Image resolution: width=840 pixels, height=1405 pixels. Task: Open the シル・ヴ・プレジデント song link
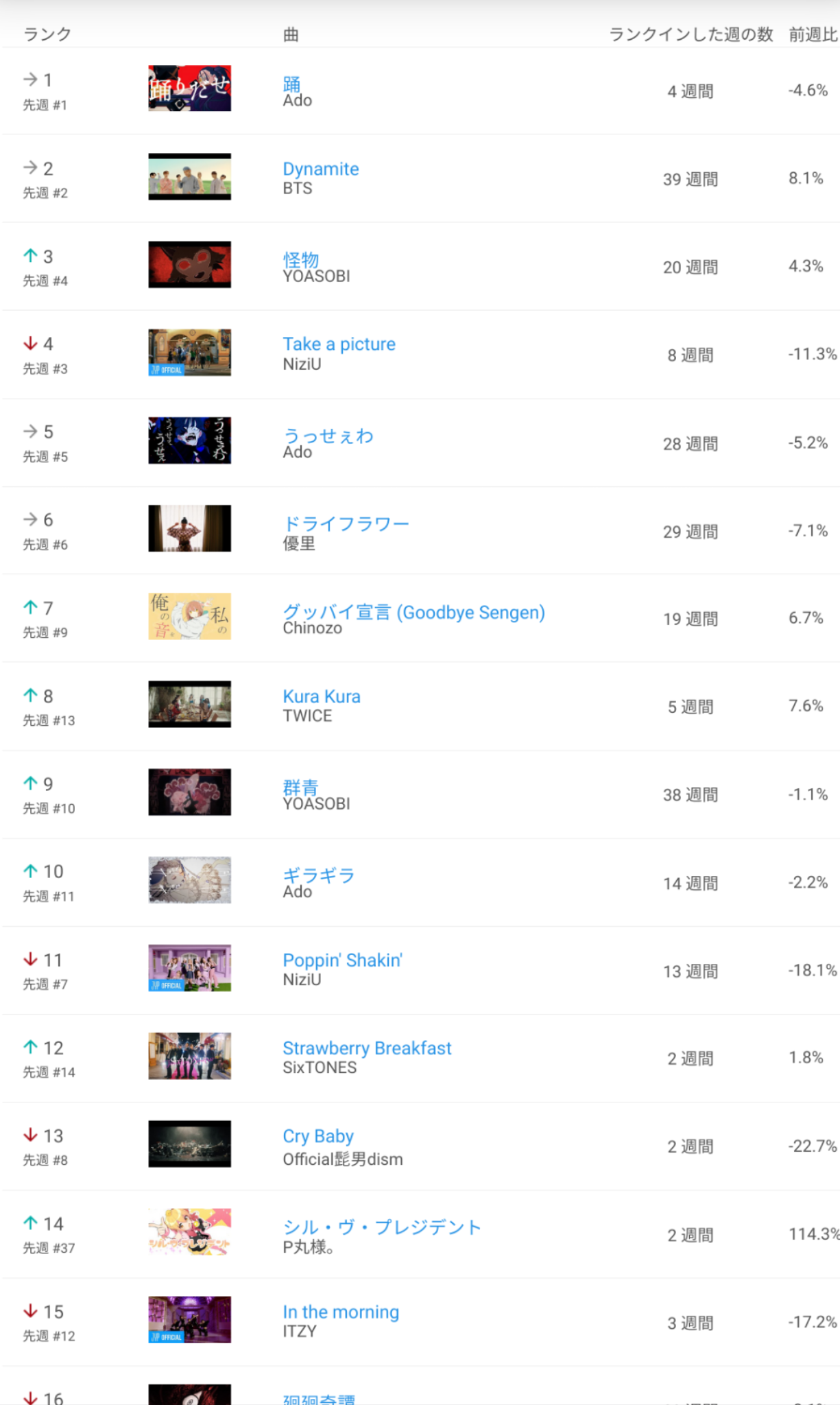click(382, 1227)
